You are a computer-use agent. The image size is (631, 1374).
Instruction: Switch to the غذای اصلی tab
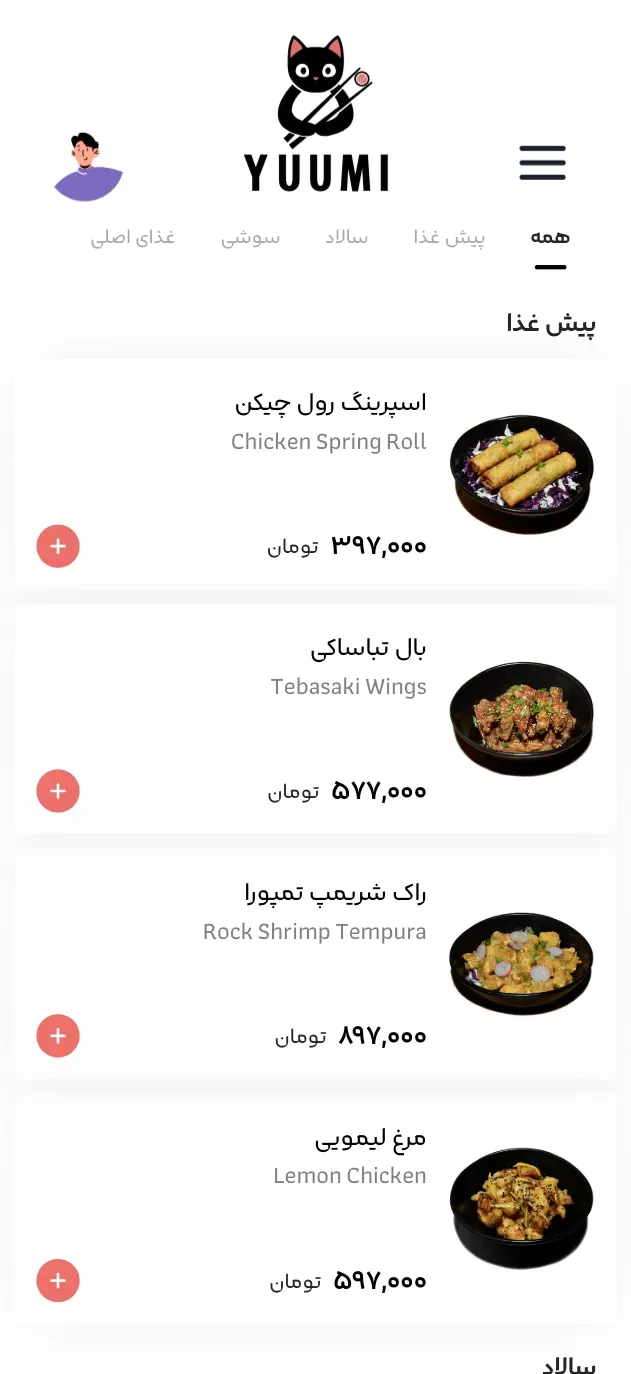pos(133,237)
